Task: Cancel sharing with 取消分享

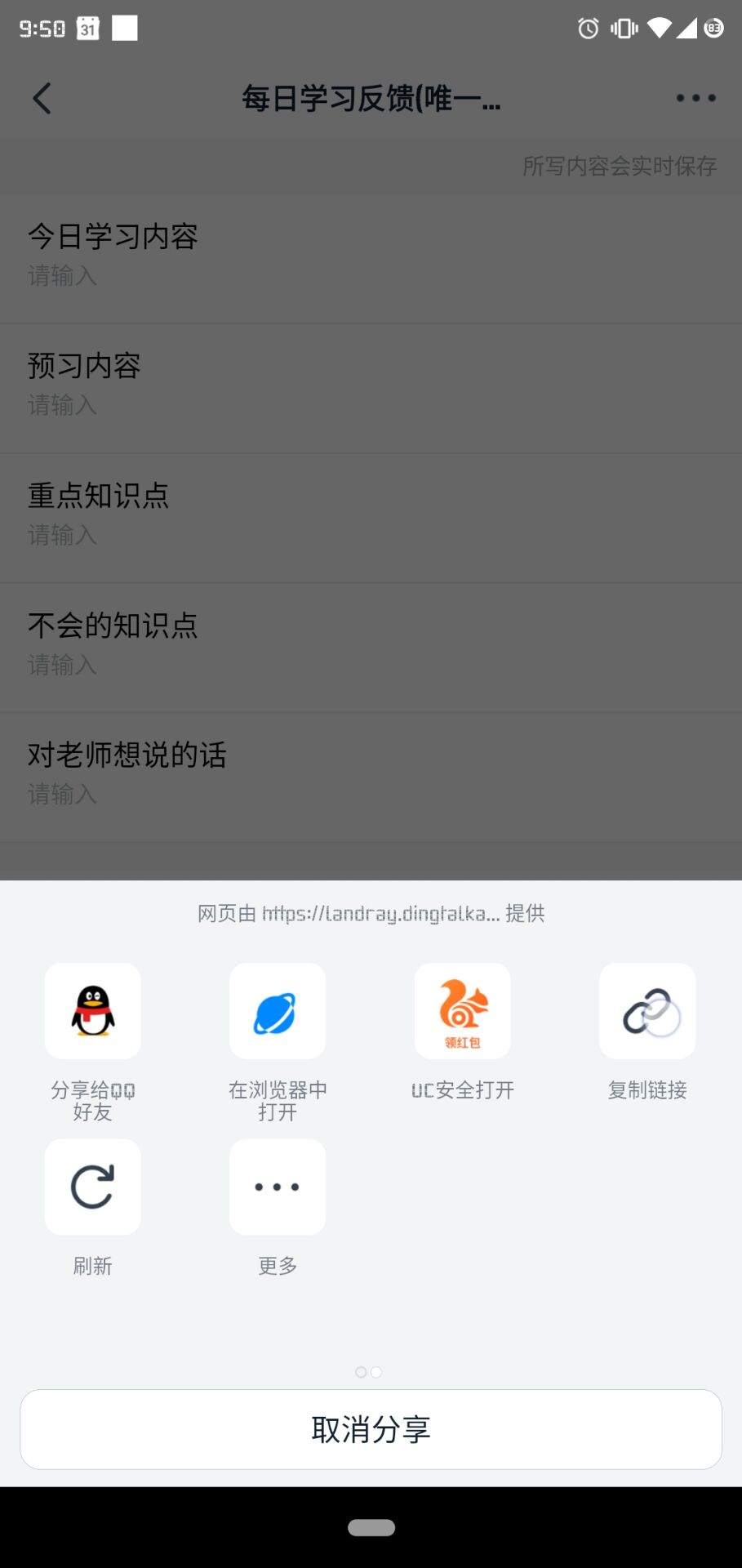Action: (371, 1429)
